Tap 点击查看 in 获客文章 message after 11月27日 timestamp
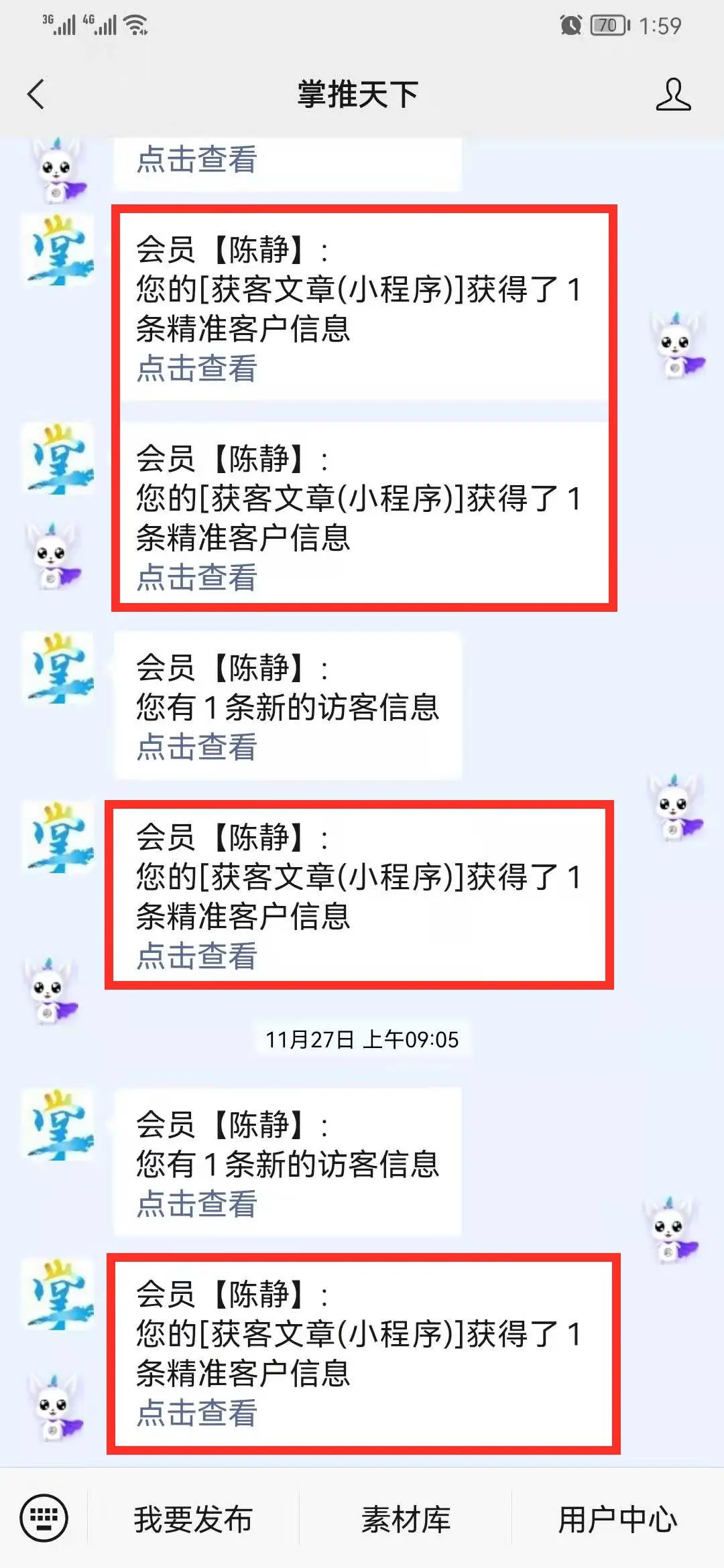This screenshot has width=724, height=1568. 197,1413
